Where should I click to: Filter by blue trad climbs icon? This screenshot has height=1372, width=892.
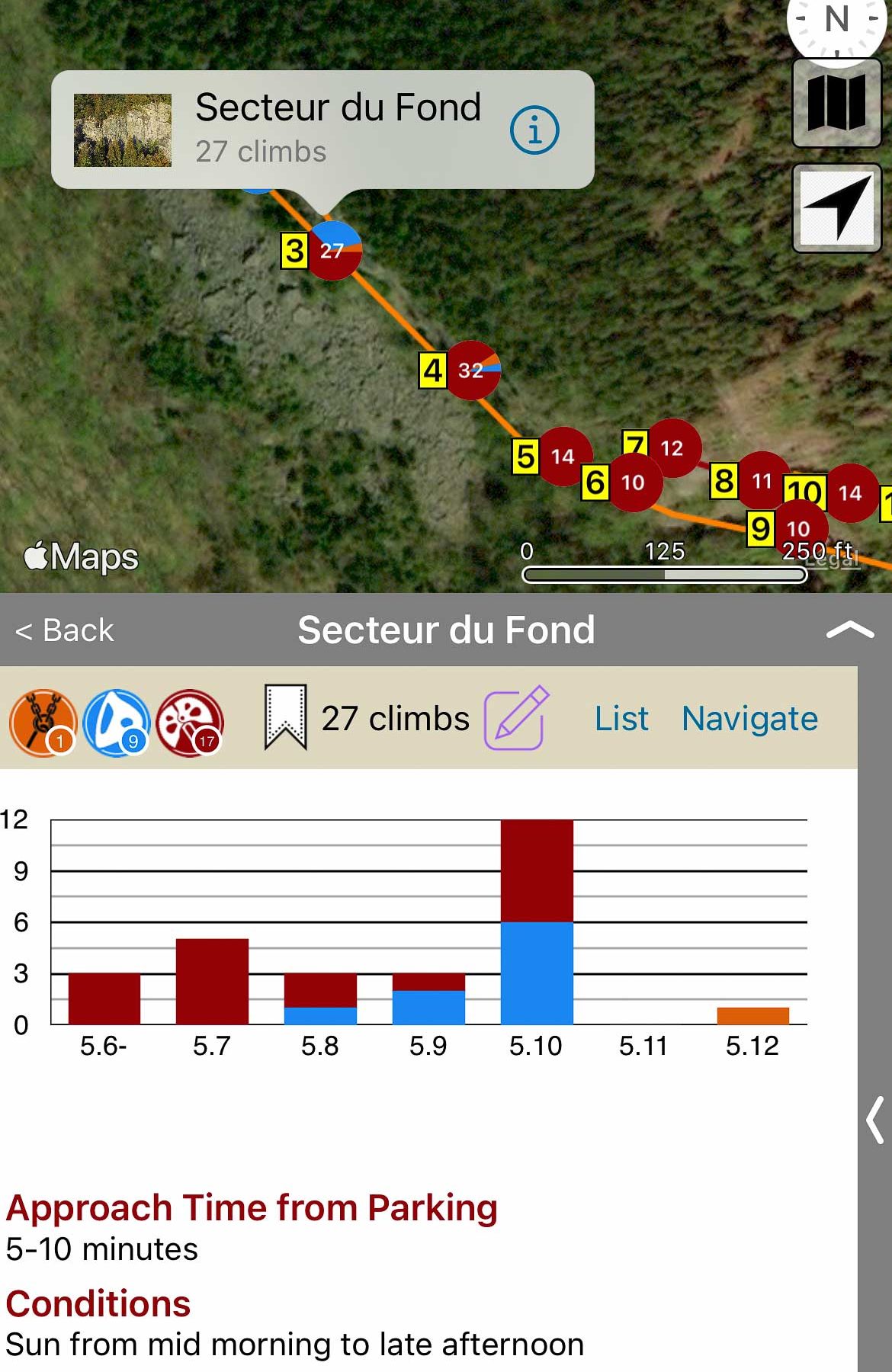click(x=116, y=723)
